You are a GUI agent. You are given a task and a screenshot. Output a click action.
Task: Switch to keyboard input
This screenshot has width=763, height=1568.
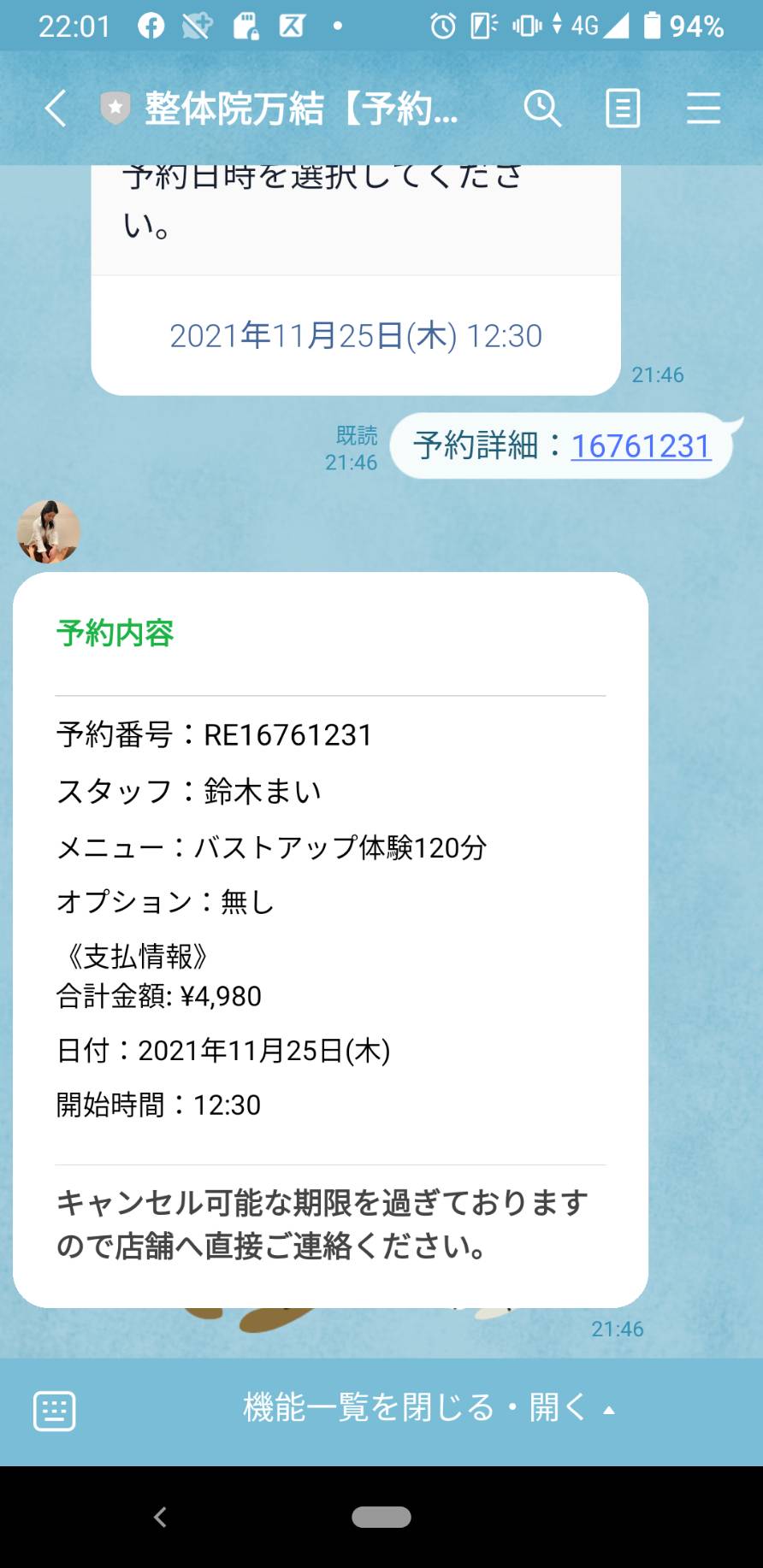[x=54, y=1410]
